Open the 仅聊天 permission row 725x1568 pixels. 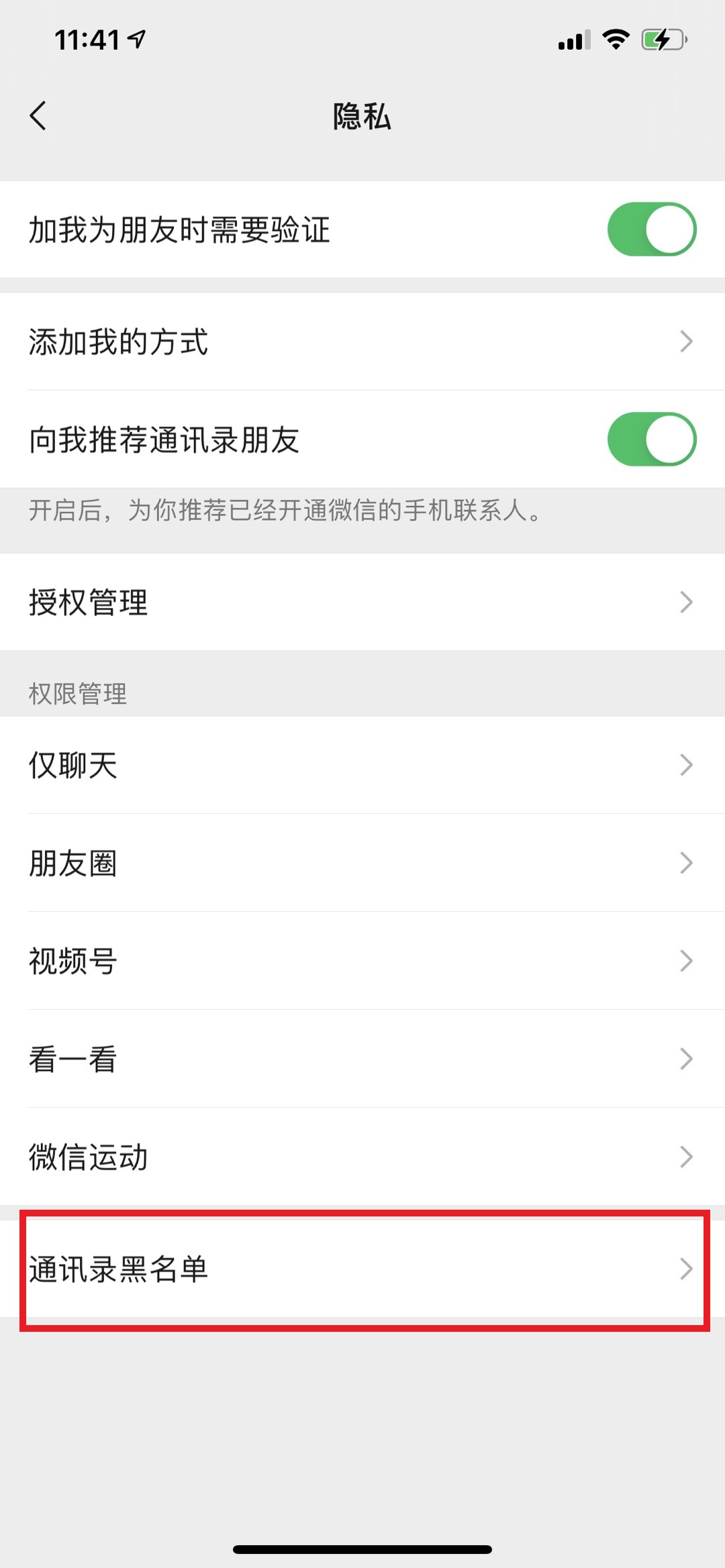pos(362,765)
